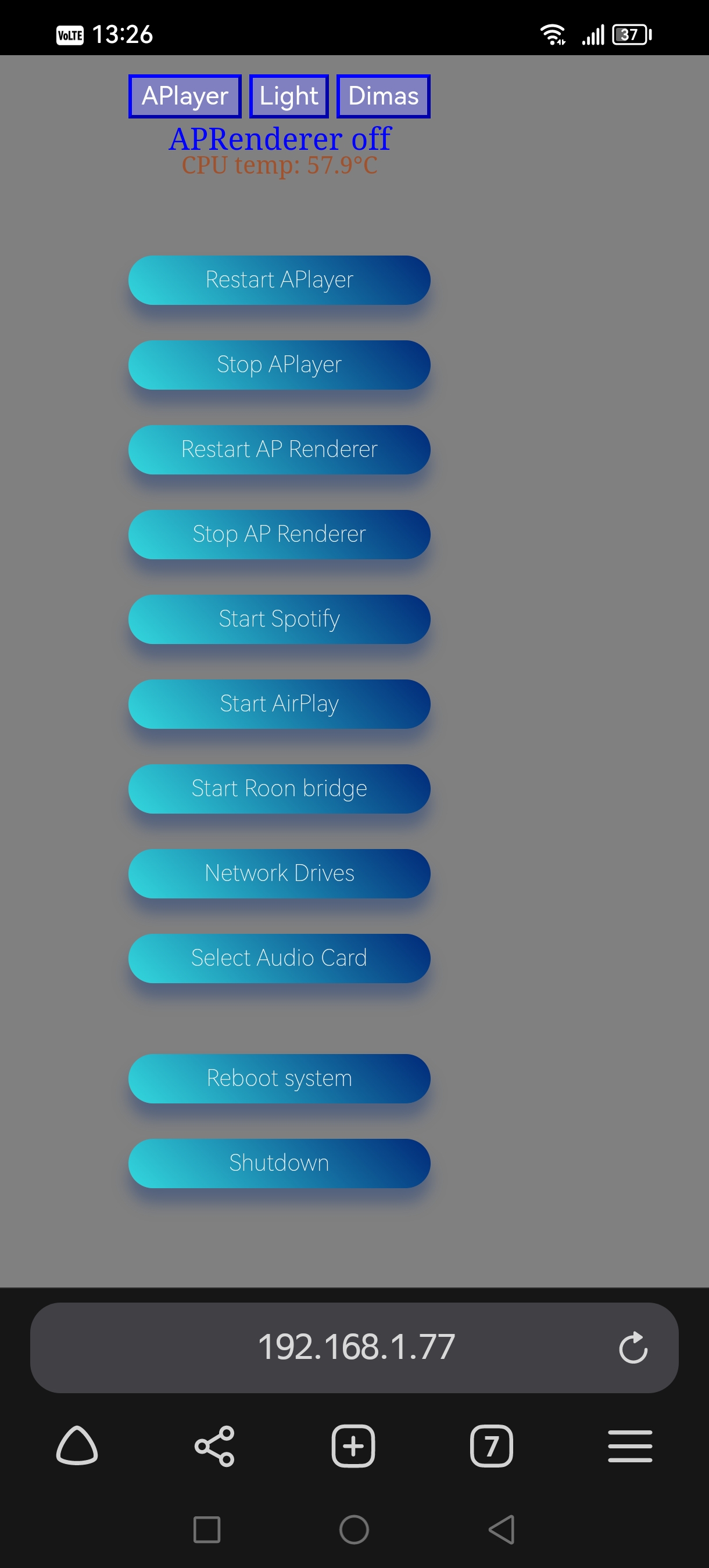
Task: Open the APlayer tab
Action: (x=185, y=96)
